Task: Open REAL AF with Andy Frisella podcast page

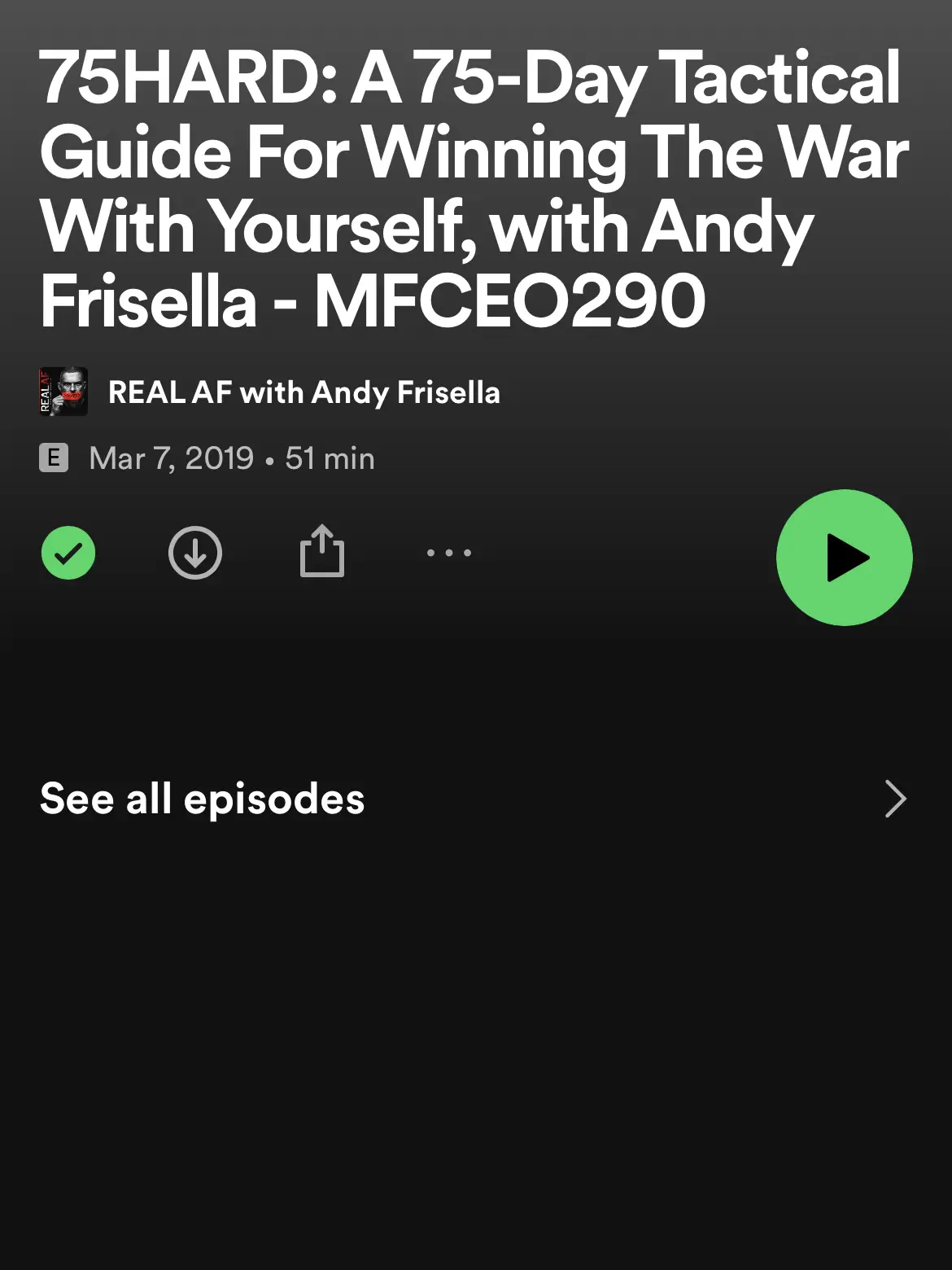Action: [304, 392]
